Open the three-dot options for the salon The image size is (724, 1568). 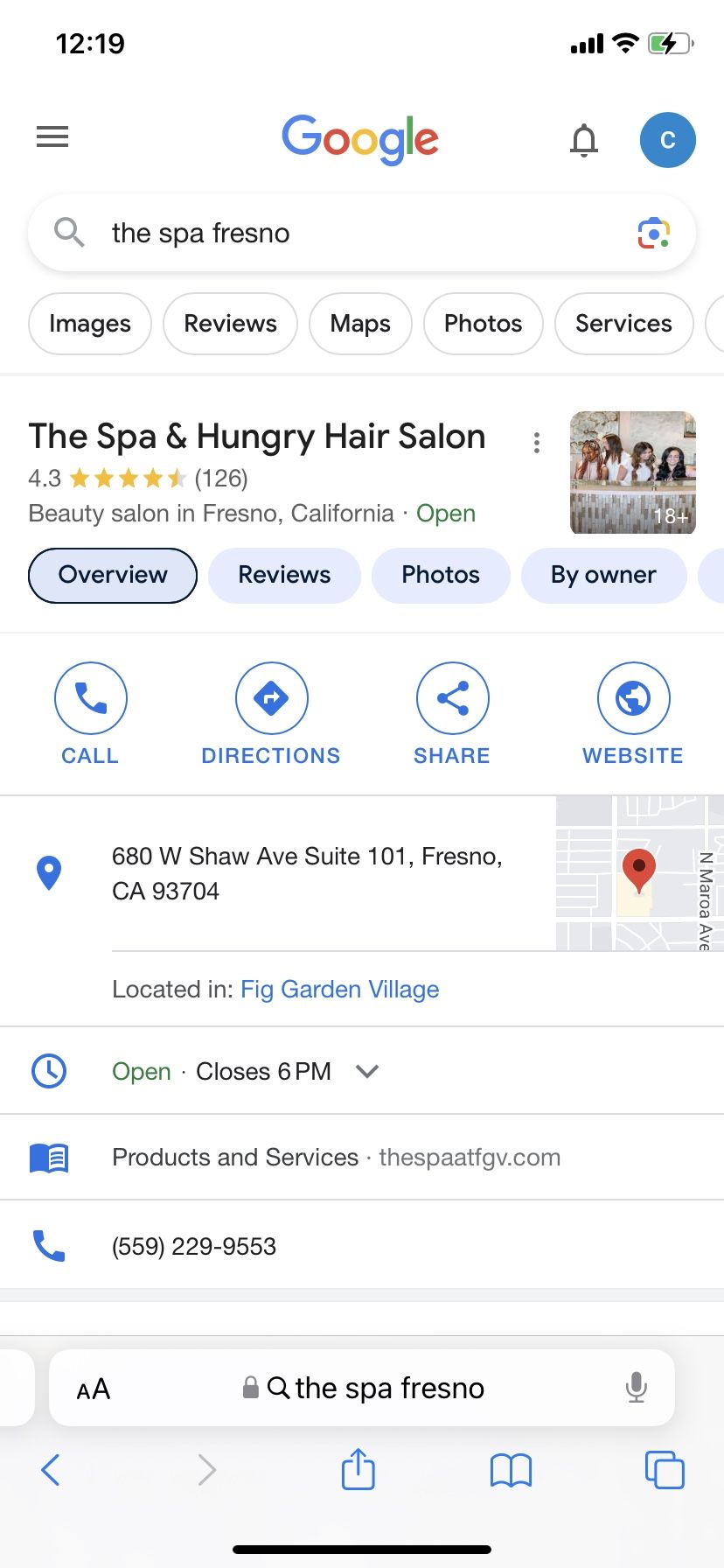537,443
